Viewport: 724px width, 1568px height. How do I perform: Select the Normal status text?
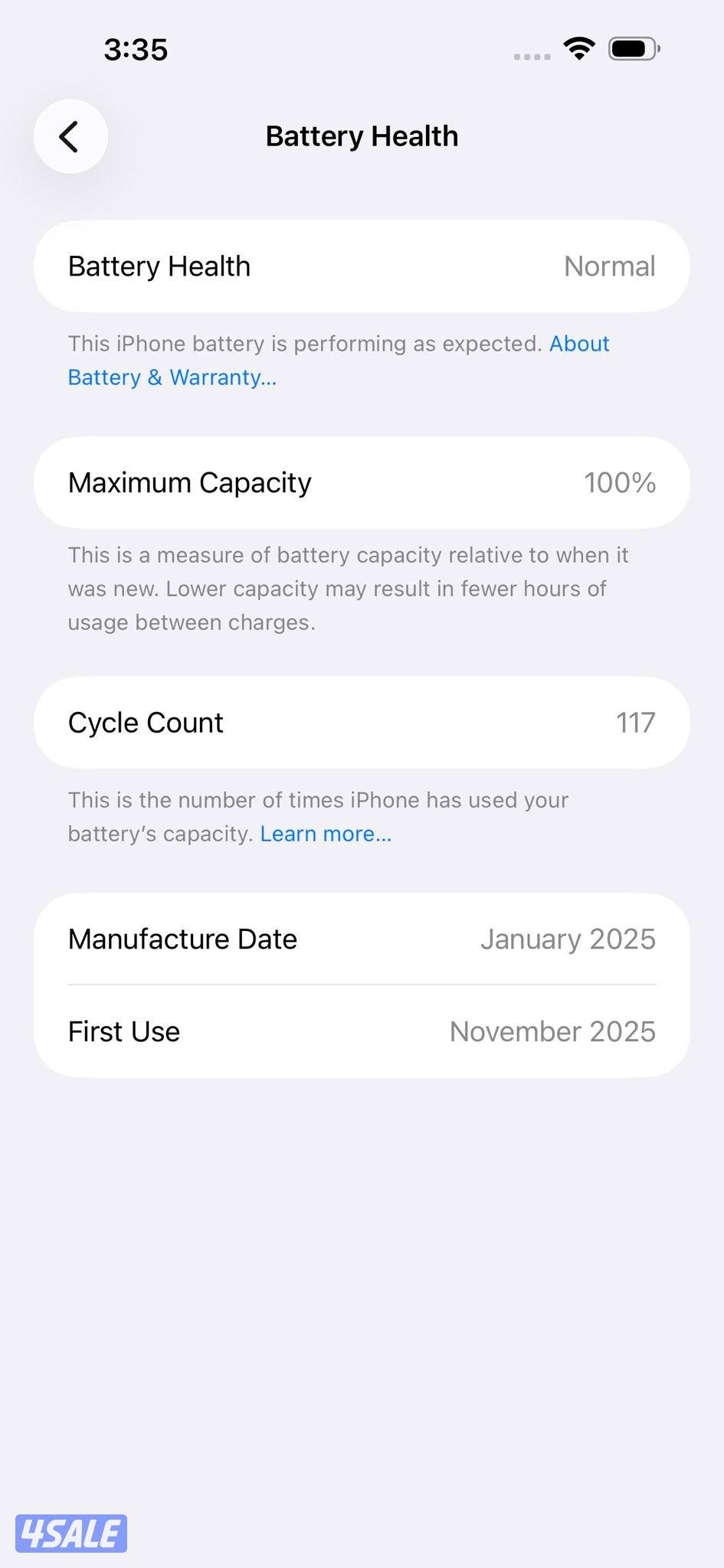609,266
